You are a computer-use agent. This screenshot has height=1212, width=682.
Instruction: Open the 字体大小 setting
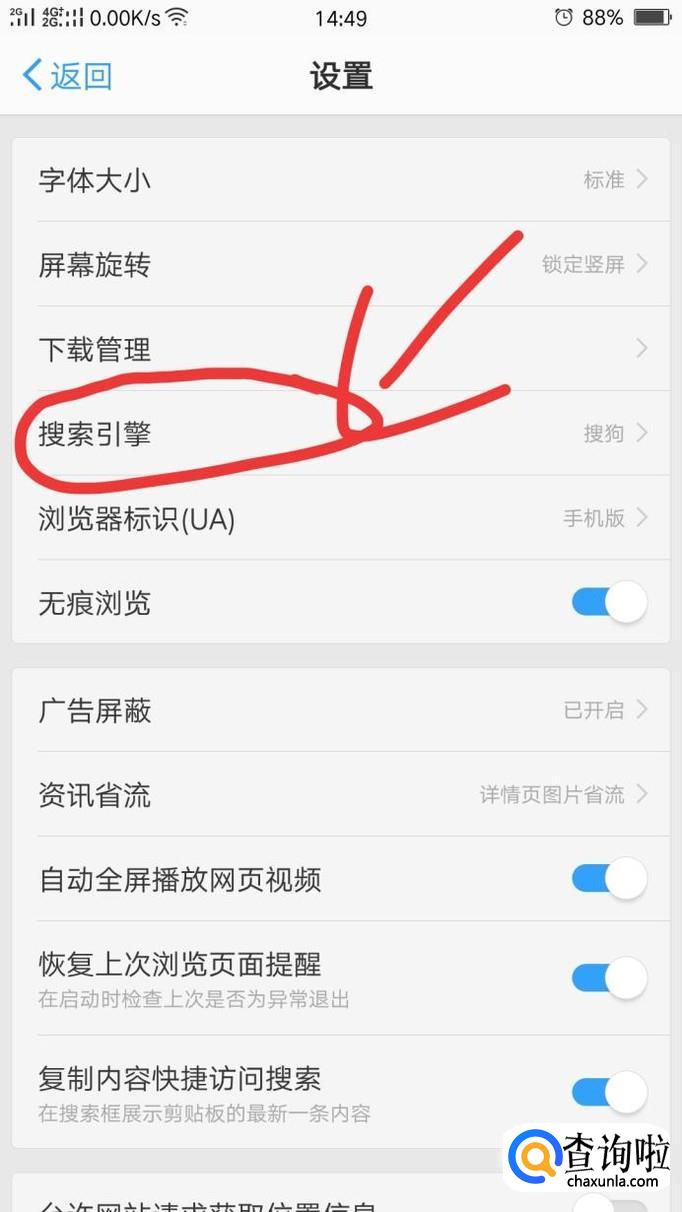click(341, 180)
